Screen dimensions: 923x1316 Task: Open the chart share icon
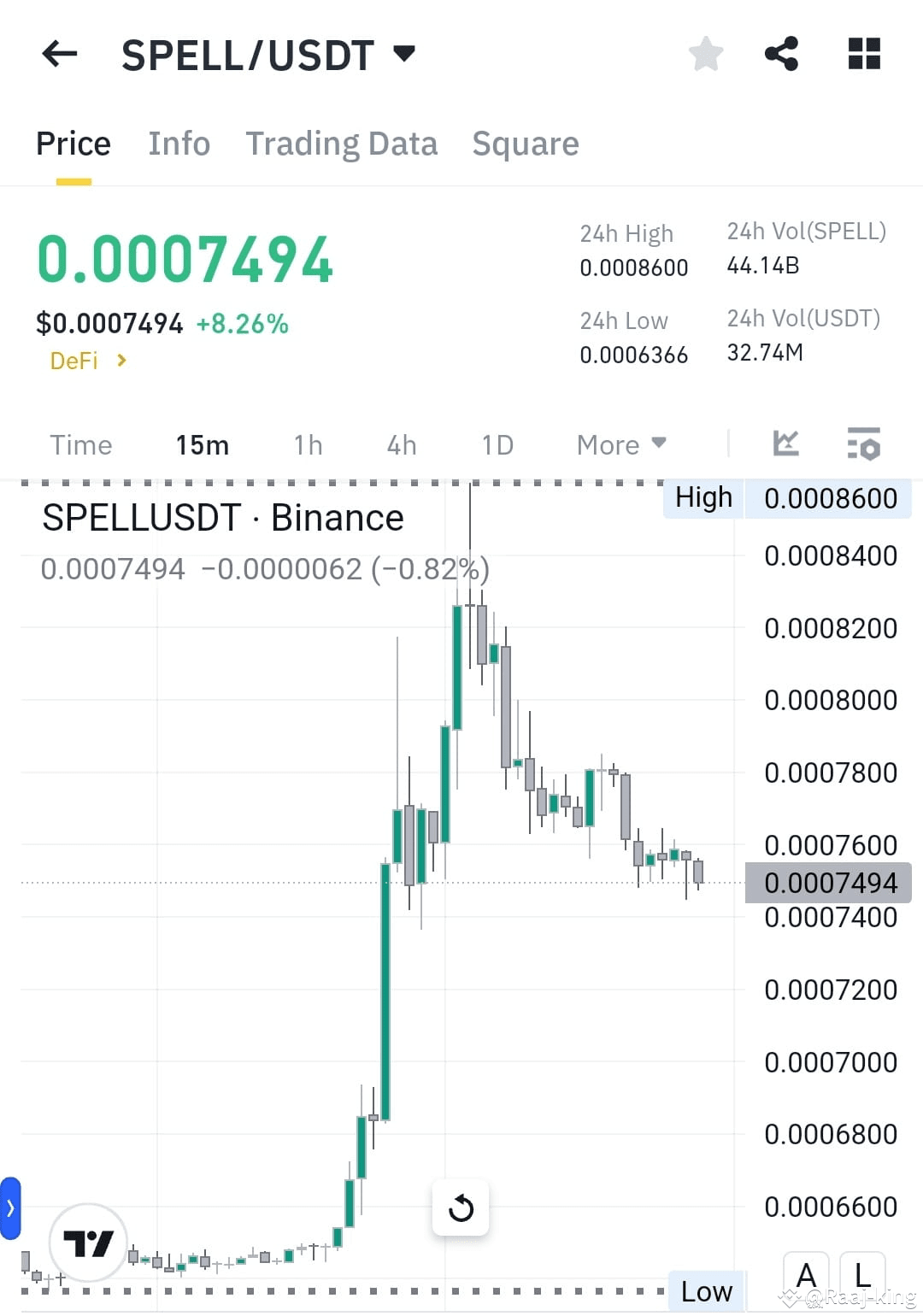point(780,53)
